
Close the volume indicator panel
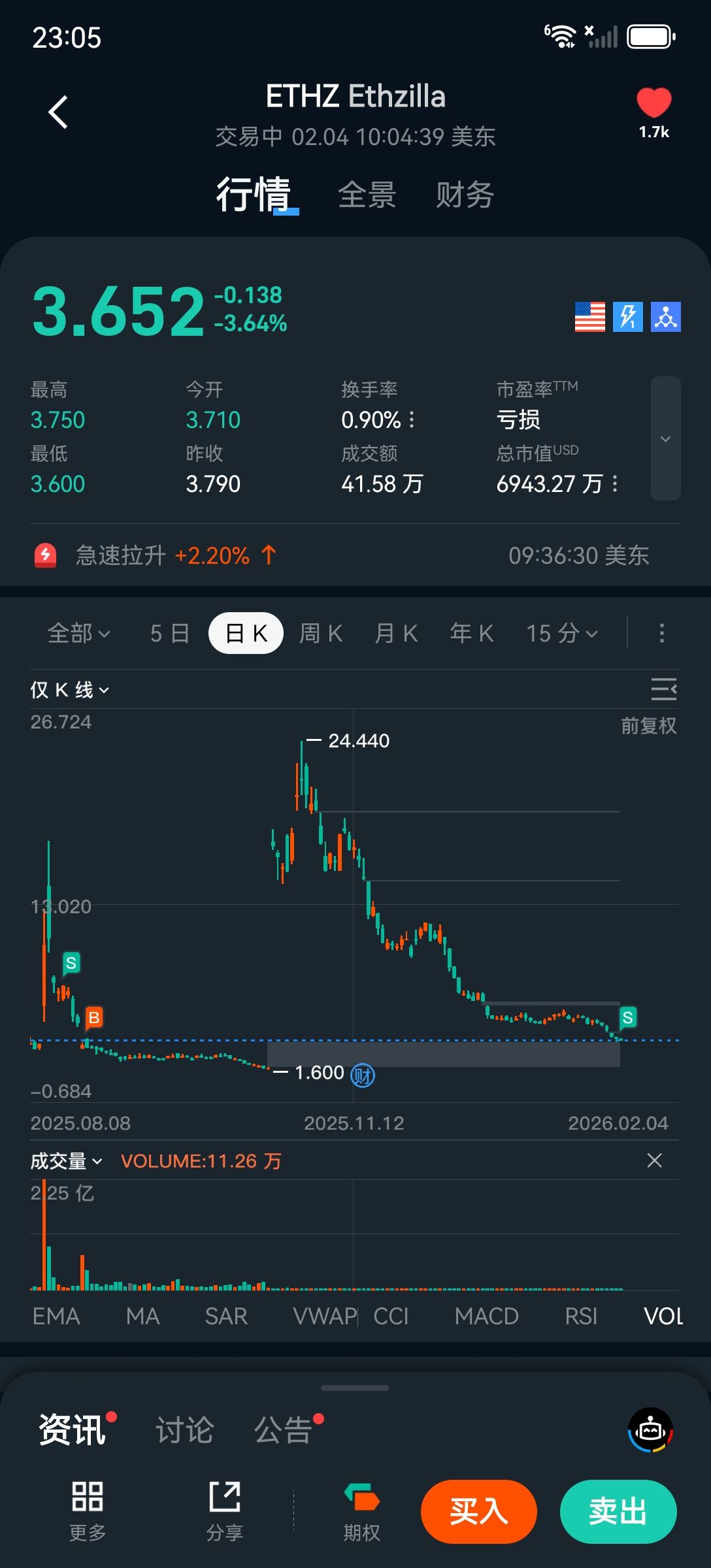tap(654, 1160)
